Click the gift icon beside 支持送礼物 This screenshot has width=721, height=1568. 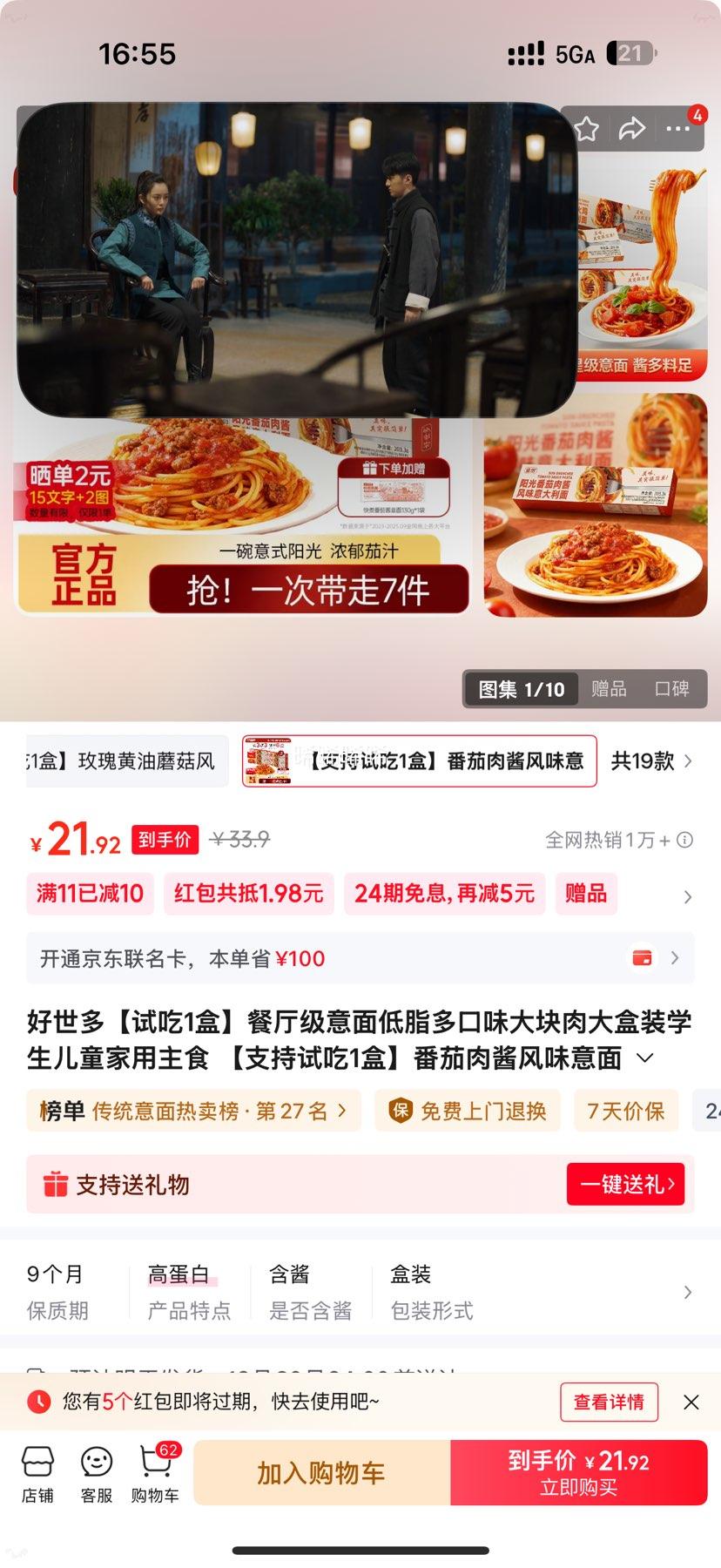(x=55, y=1184)
